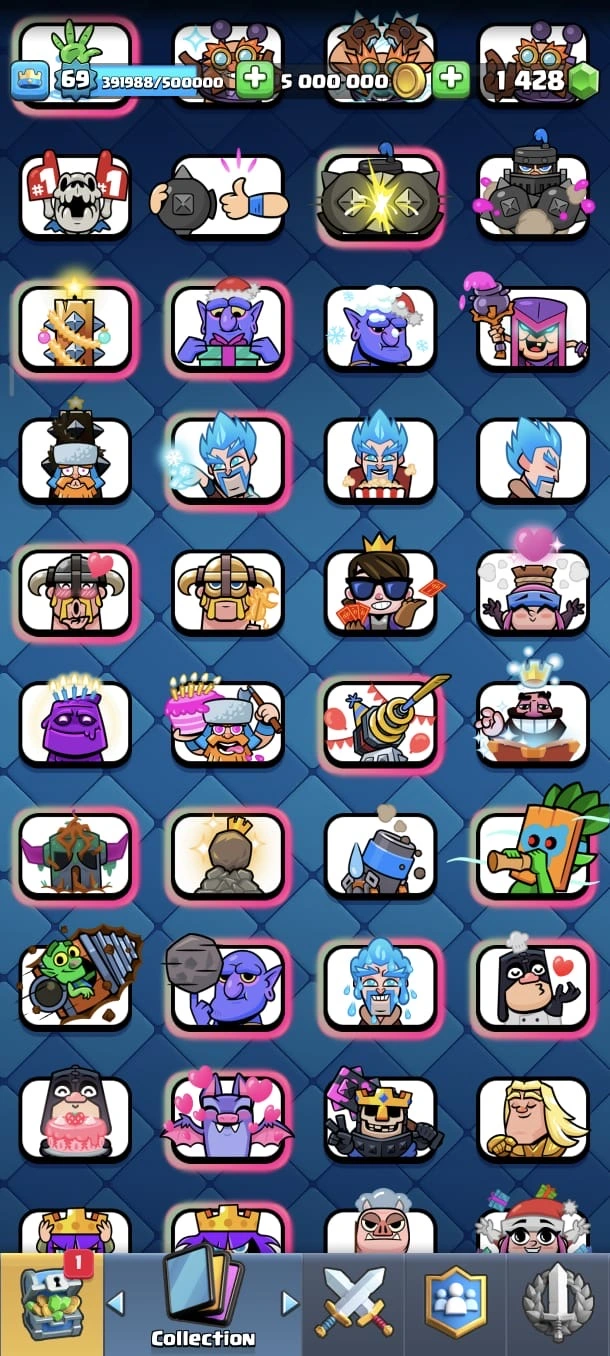Select the bomb thumbs up emote

228,195
